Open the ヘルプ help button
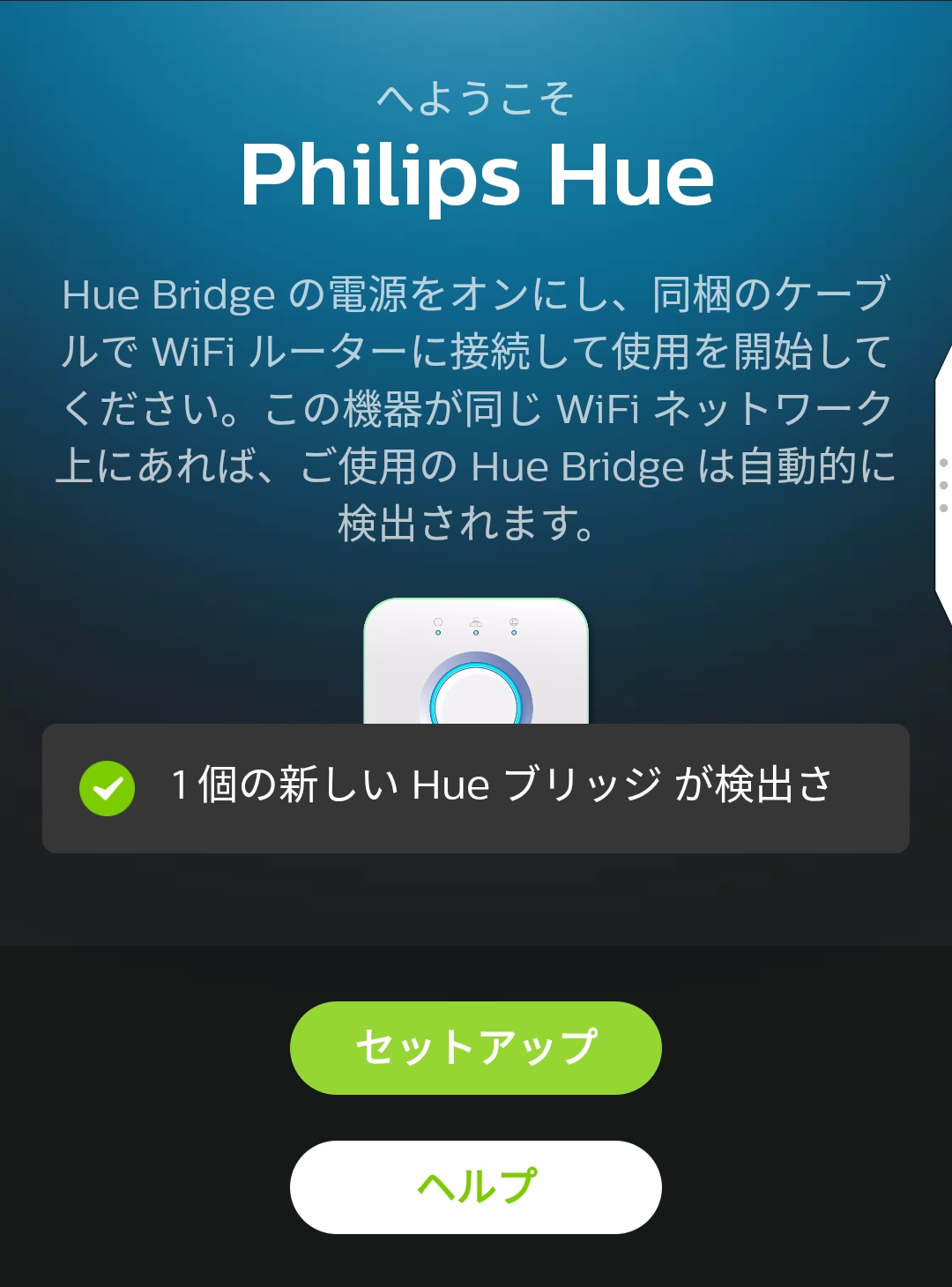 click(476, 1187)
